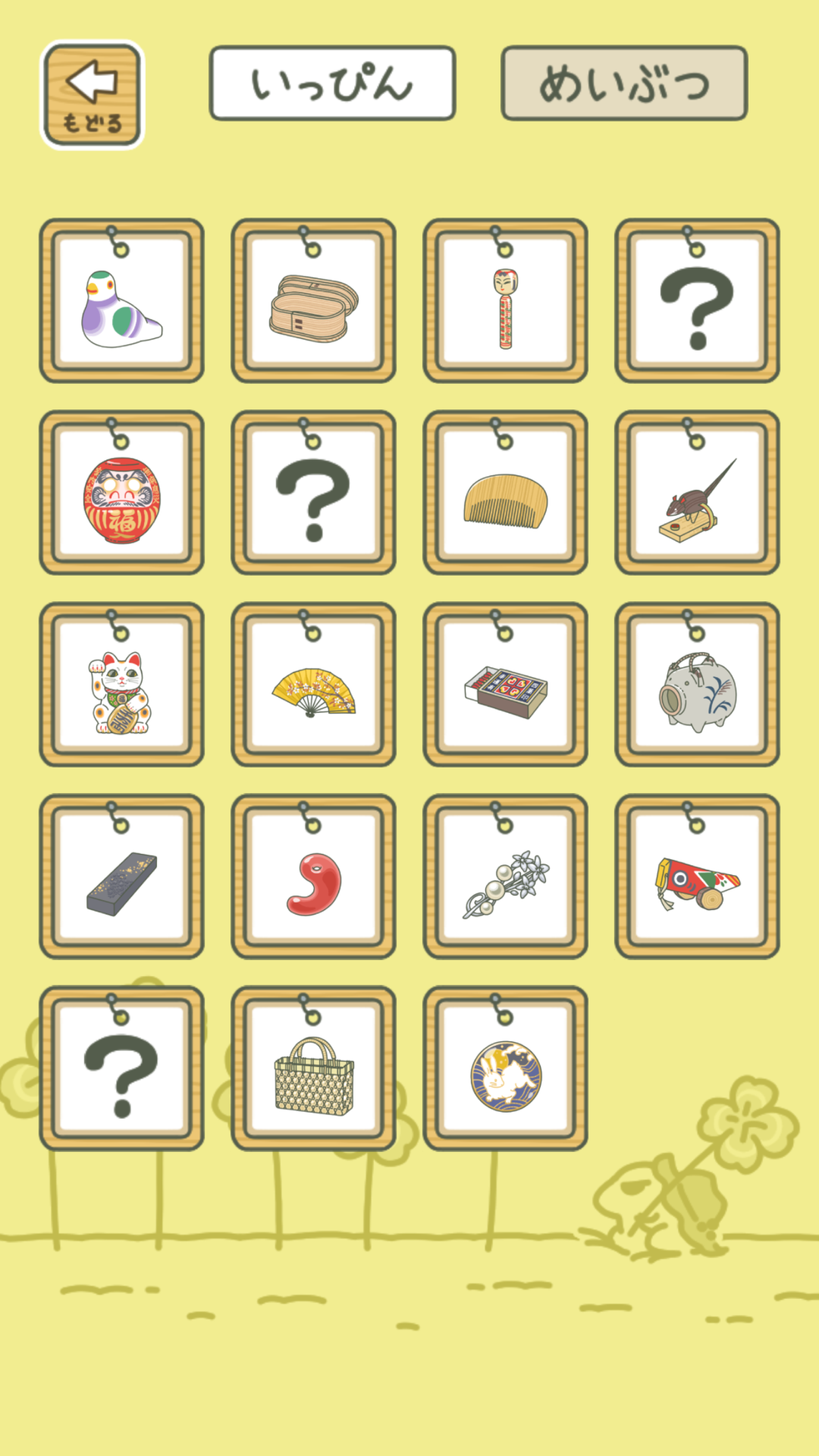Open the toy mouse on wooden stand

tap(697, 493)
